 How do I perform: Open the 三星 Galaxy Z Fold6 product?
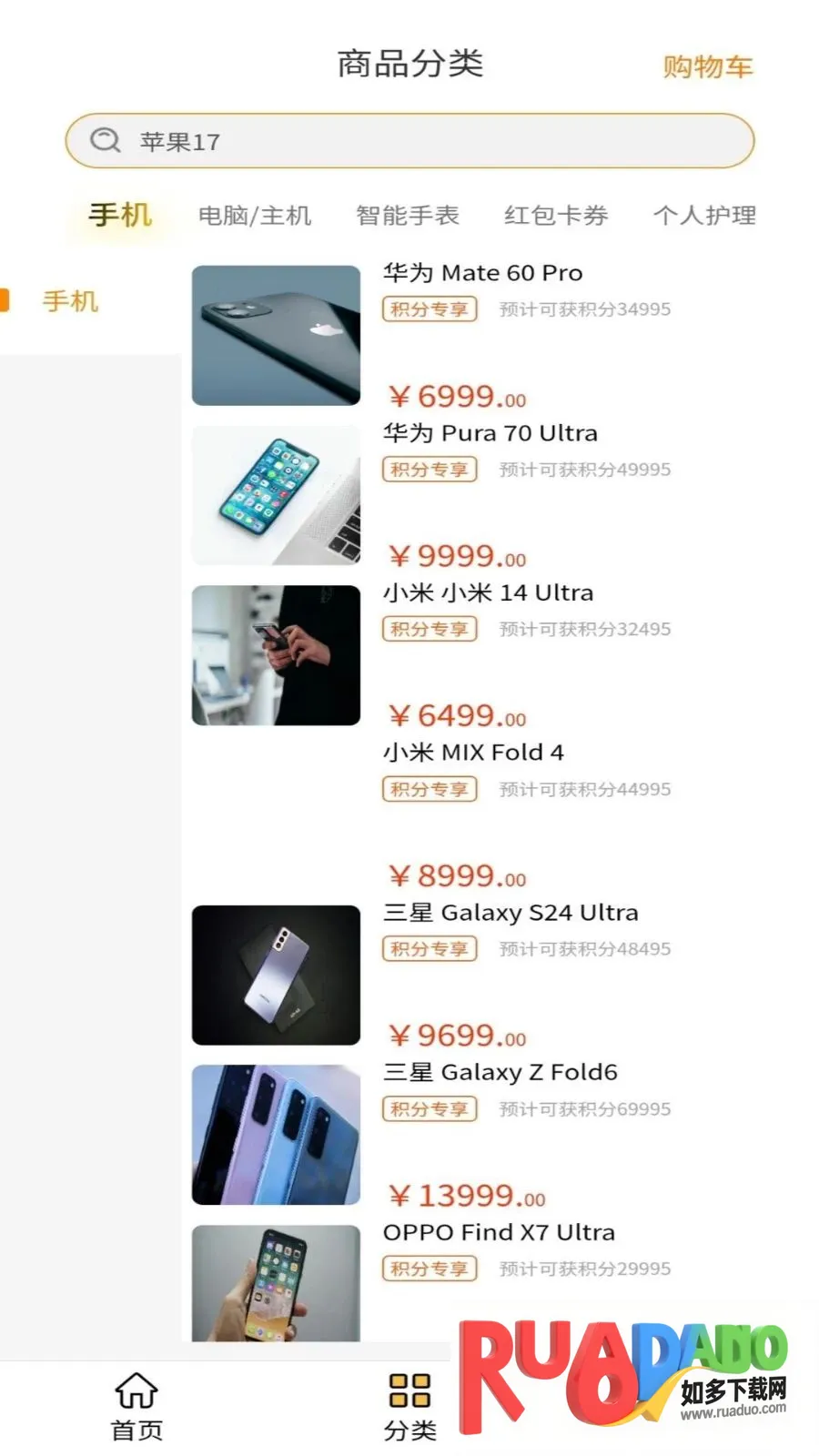tap(500, 1073)
